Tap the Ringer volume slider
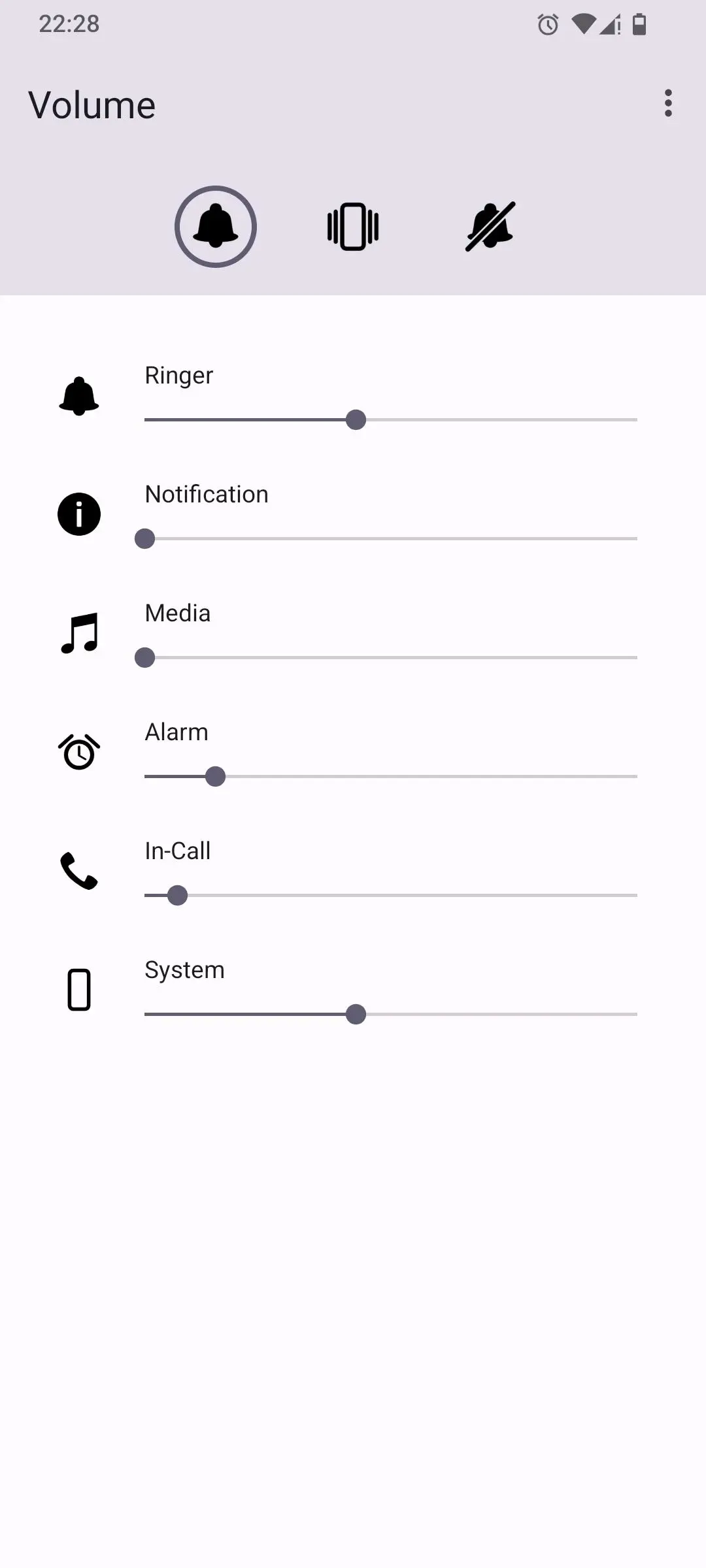The width and height of the screenshot is (706, 1568). pyautogui.click(x=390, y=419)
